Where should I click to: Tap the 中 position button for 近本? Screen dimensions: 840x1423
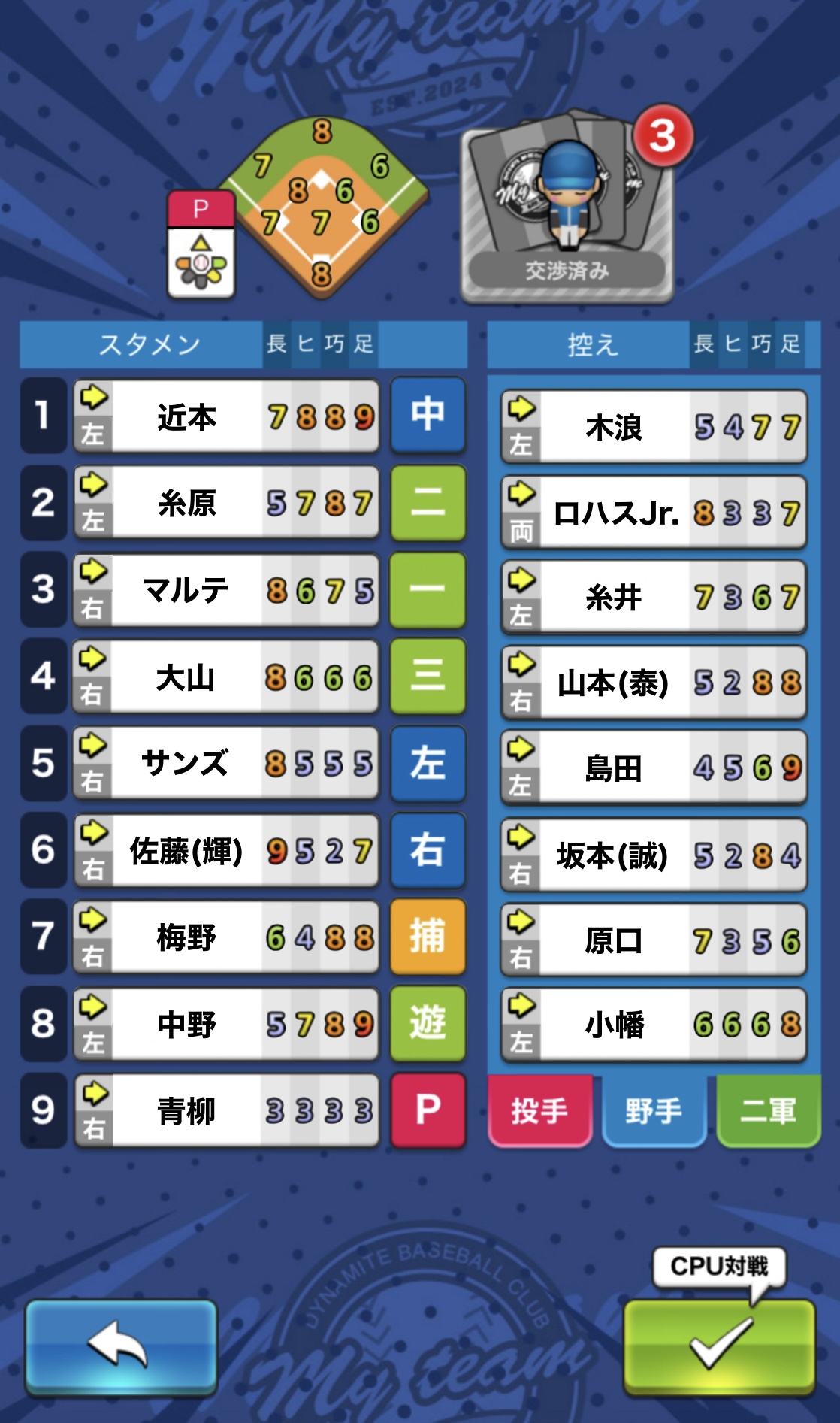(428, 415)
